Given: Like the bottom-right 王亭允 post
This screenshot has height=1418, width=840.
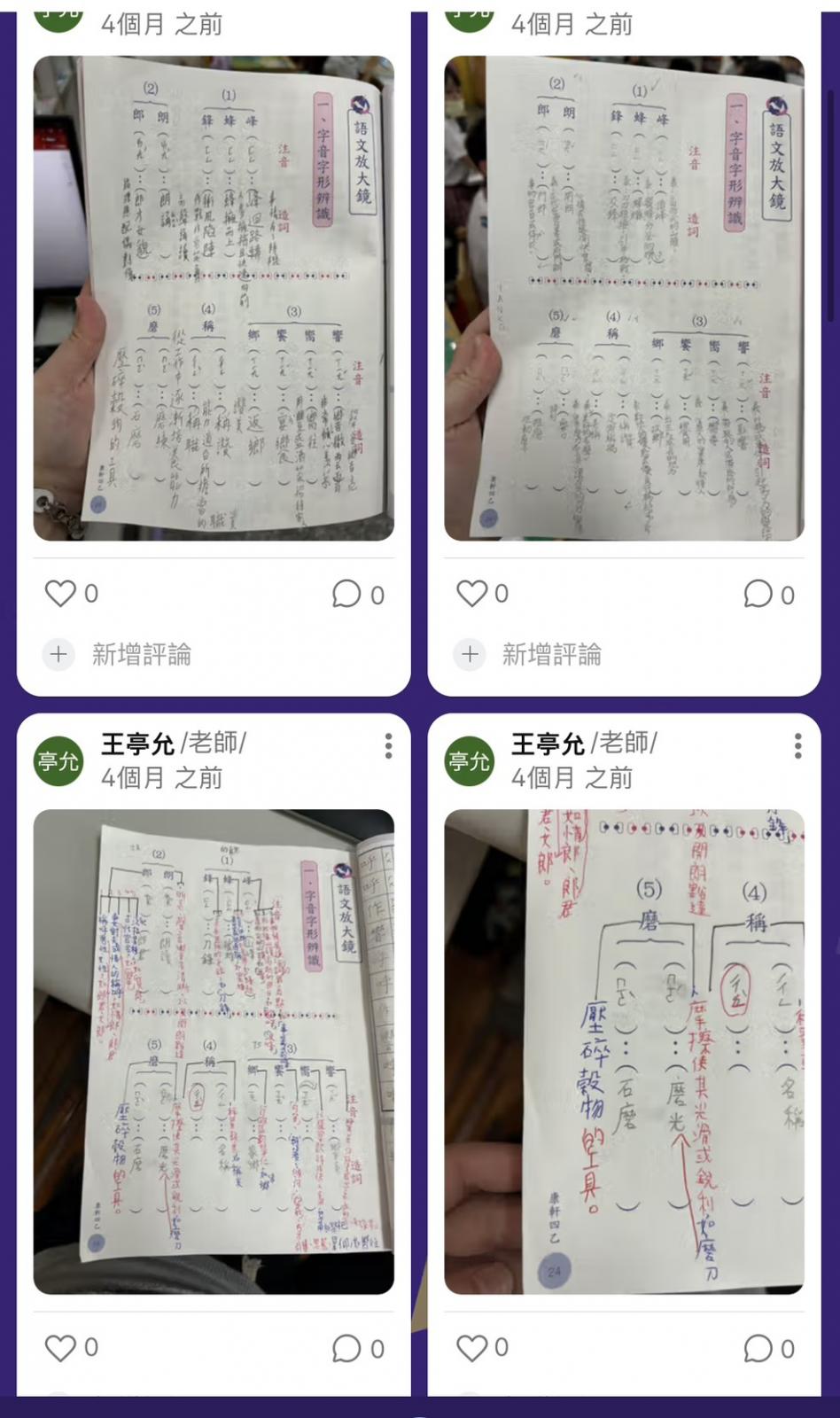Looking at the screenshot, I should [471, 1348].
